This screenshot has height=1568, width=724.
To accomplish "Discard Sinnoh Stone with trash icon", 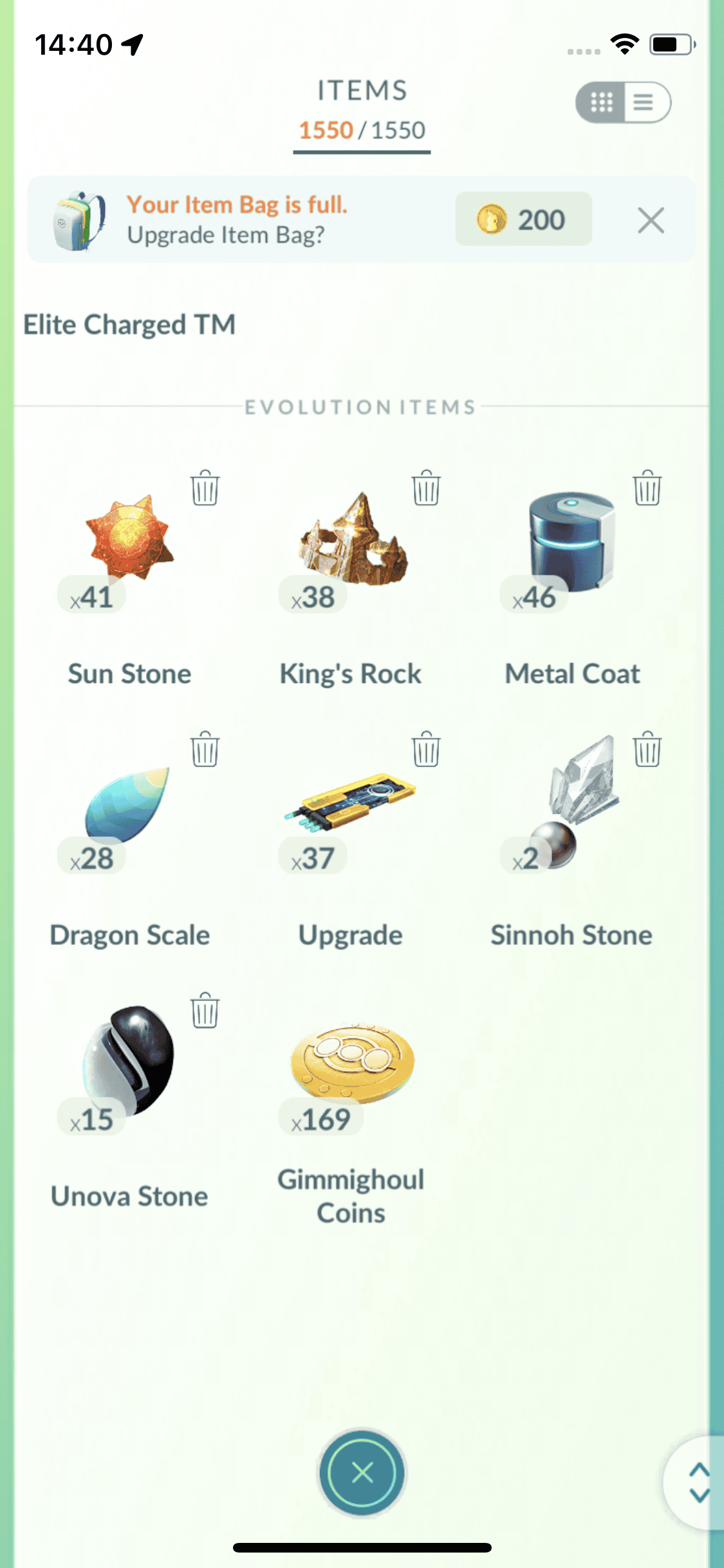I will point(647,749).
